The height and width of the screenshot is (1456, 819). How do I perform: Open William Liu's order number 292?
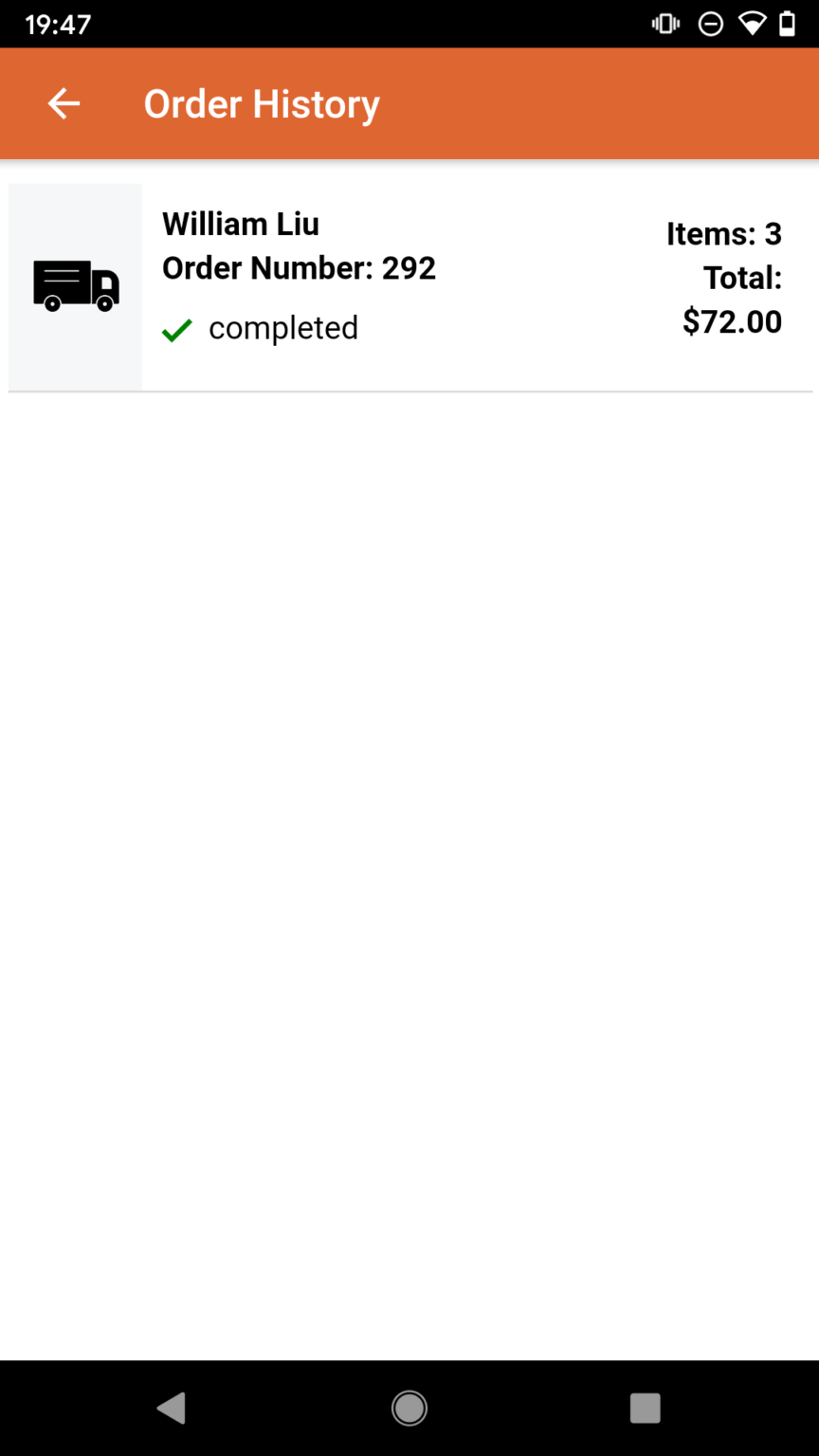(409, 287)
